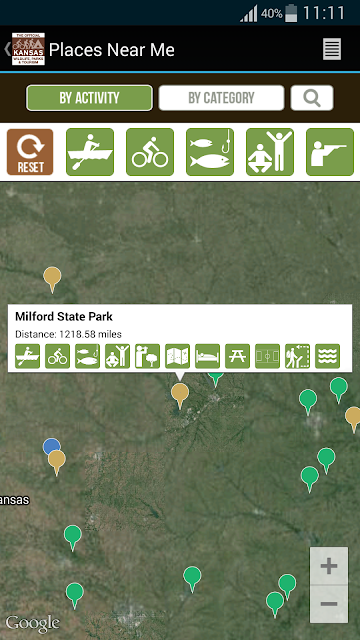Zoom out of the map
The image size is (360, 640).
pyautogui.click(x=329, y=604)
